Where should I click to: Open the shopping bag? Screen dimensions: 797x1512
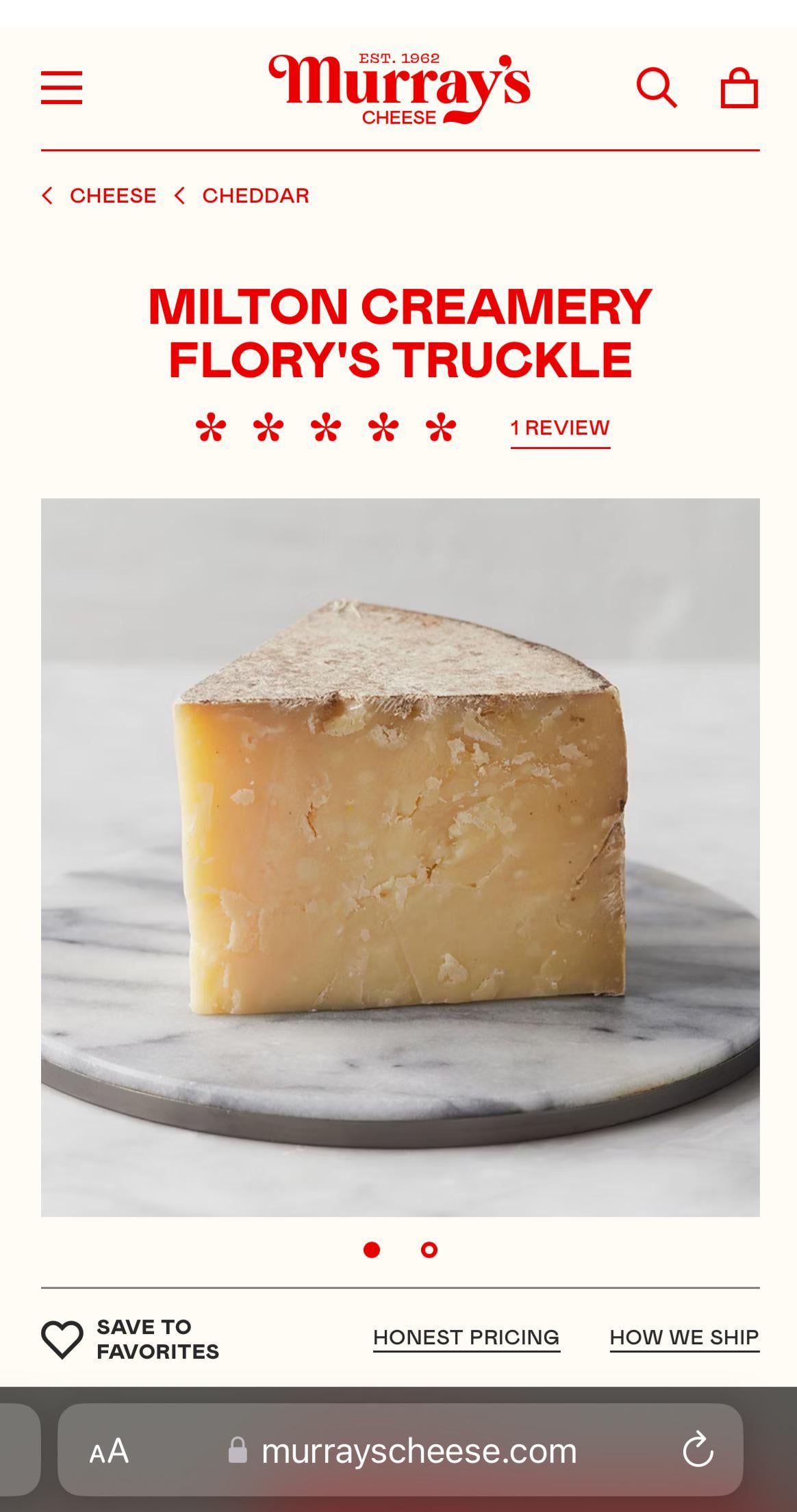(x=739, y=88)
